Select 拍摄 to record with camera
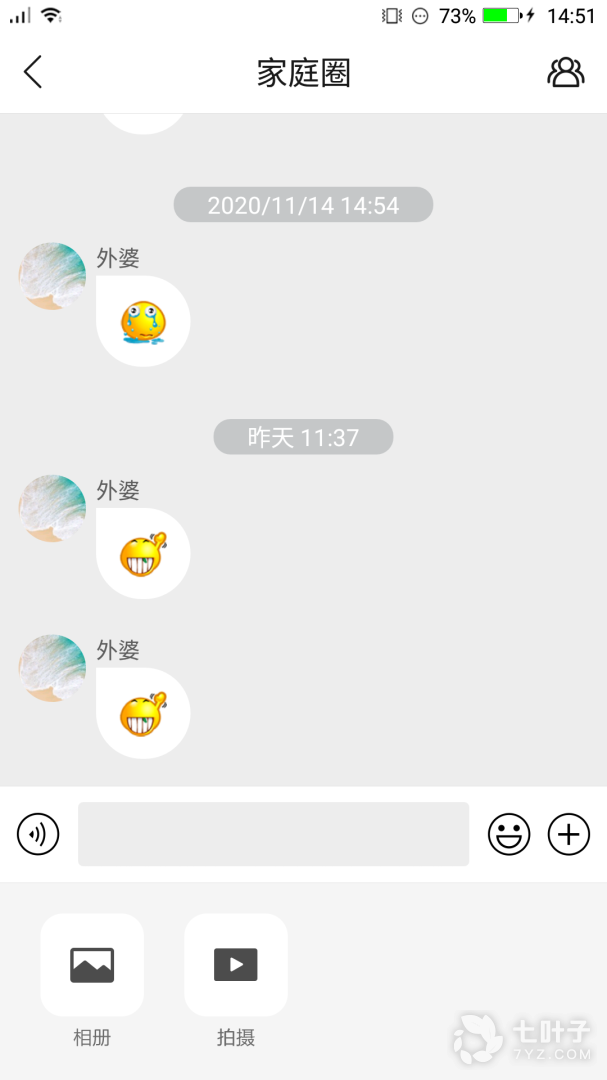The height and width of the screenshot is (1080, 607). click(x=236, y=965)
